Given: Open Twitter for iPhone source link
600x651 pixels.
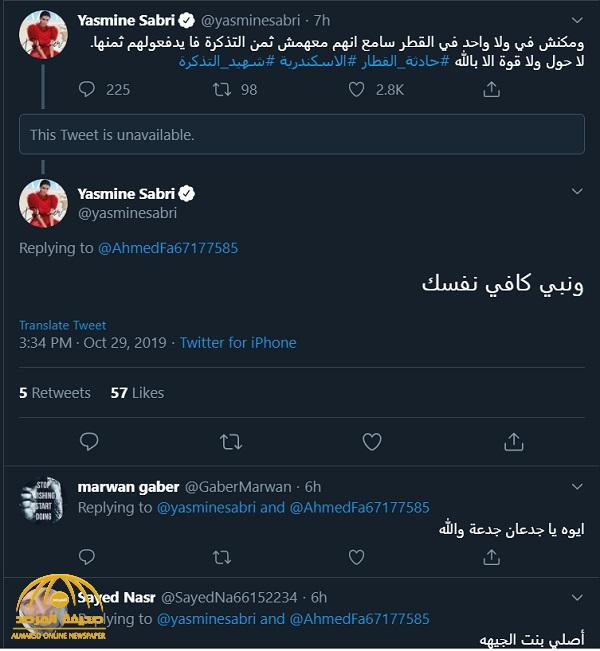Looking at the screenshot, I should click(238, 343).
